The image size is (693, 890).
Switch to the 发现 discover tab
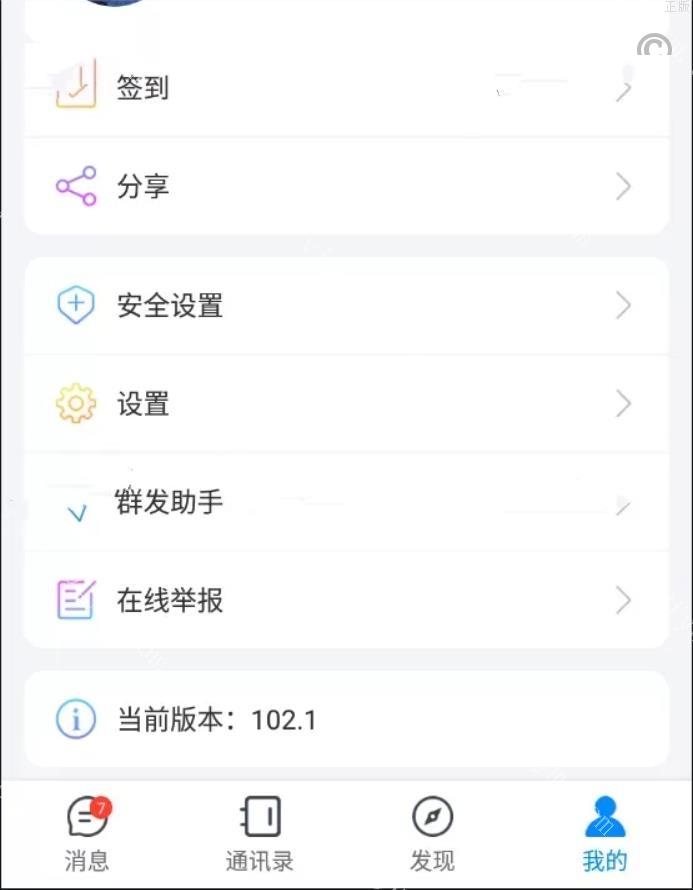pos(432,833)
